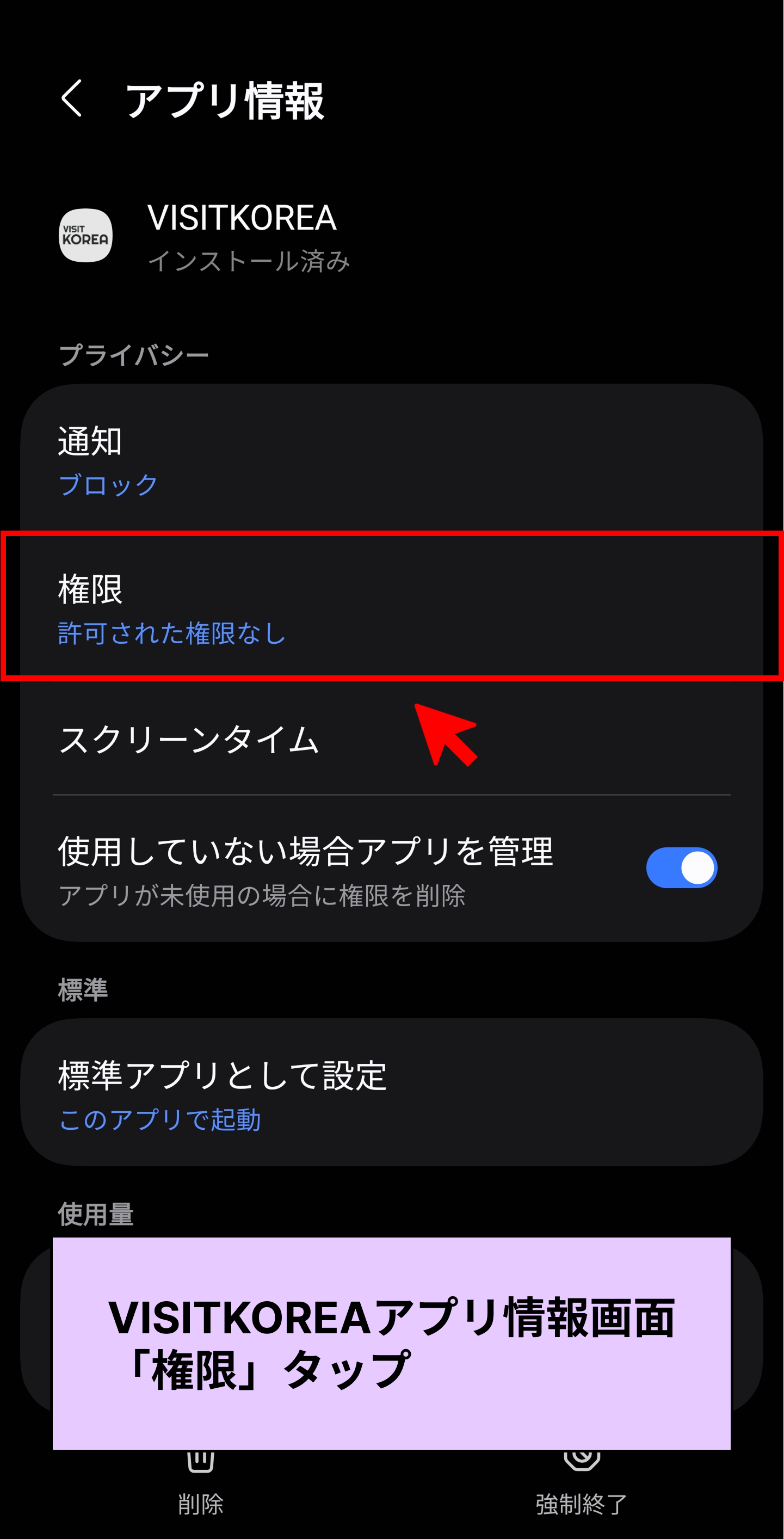The height and width of the screenshot is (1539, 784).
Task: Tap the ブロック notification status link
Action: coord(108,486)
